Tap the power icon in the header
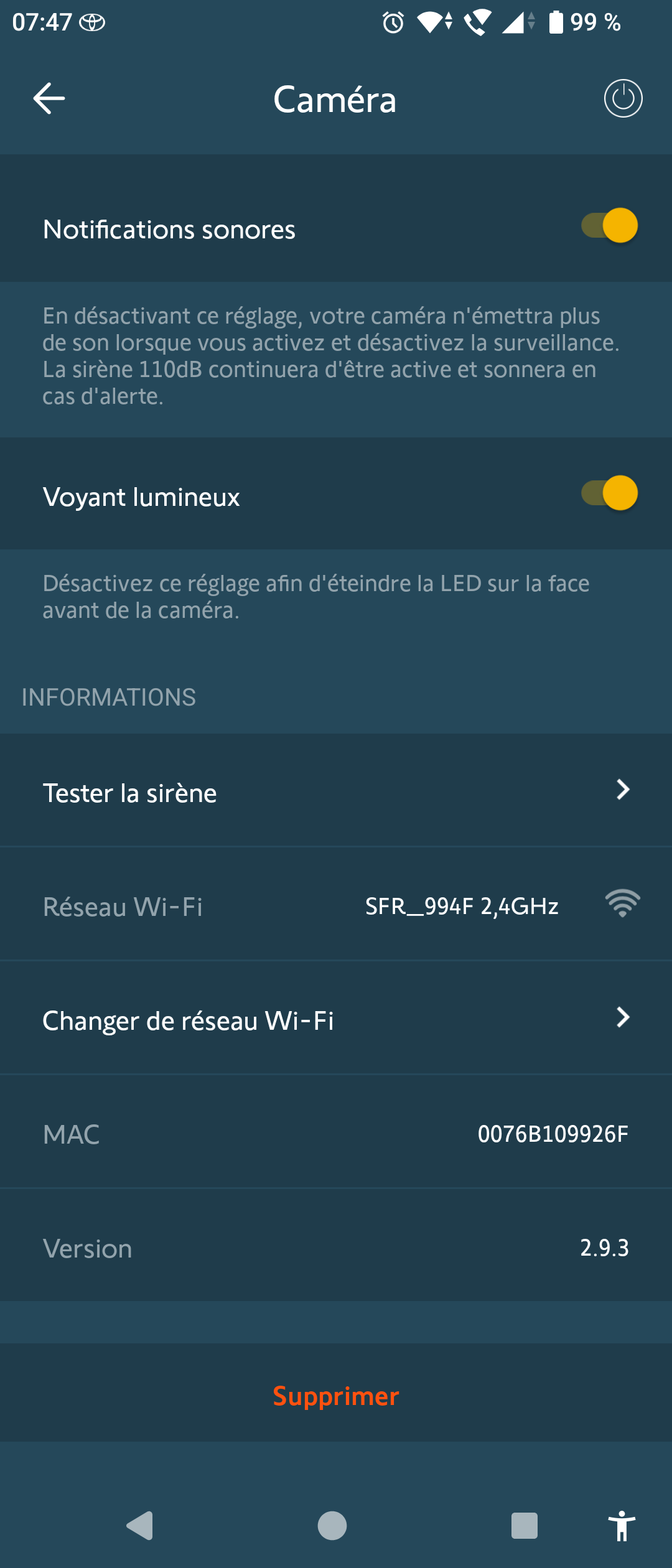Viewport: 672px width, 1568px height. pyautogui.click(x=623, y=98)
